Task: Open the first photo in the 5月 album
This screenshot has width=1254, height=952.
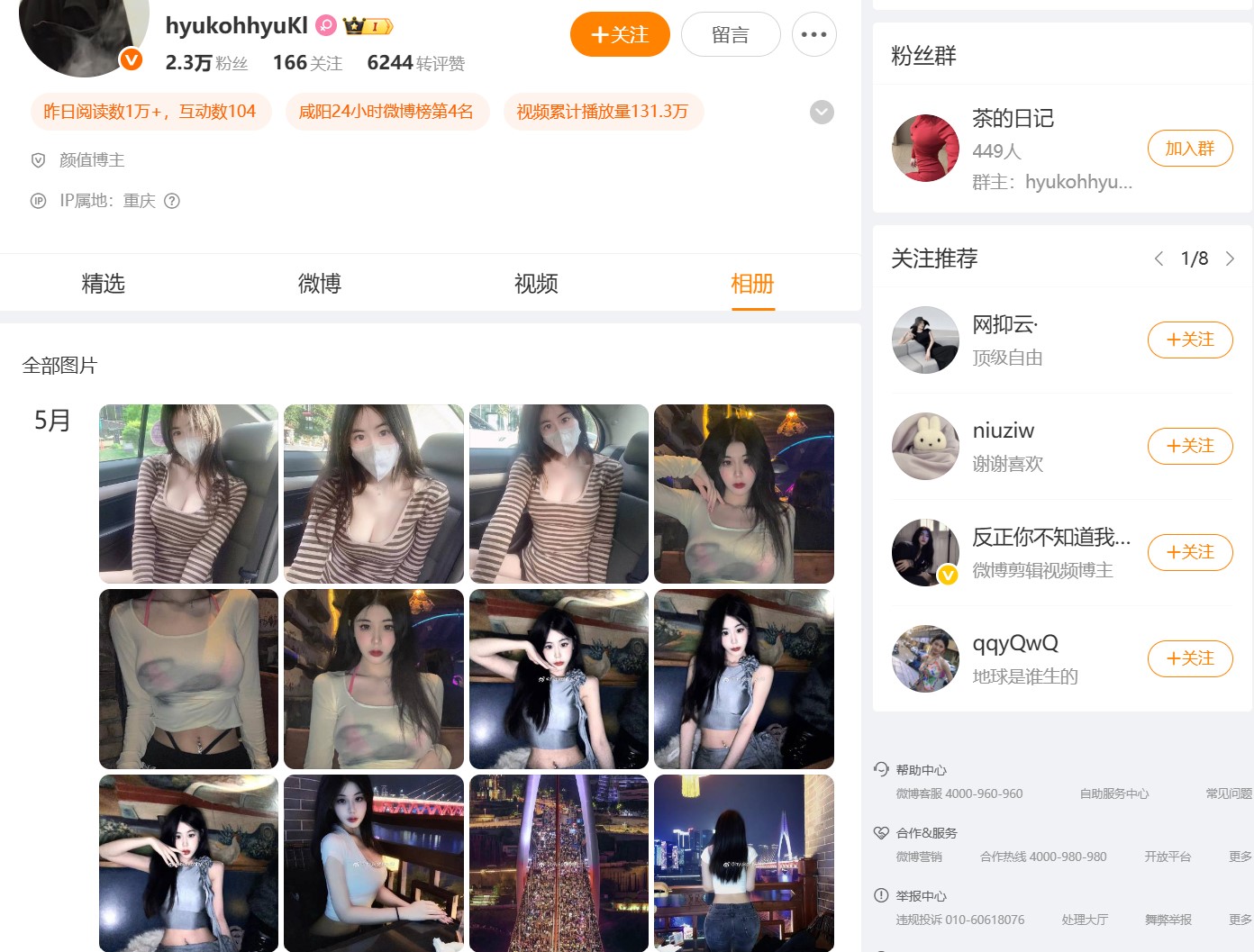Action: pyautogui.click(x=188, y=494)
